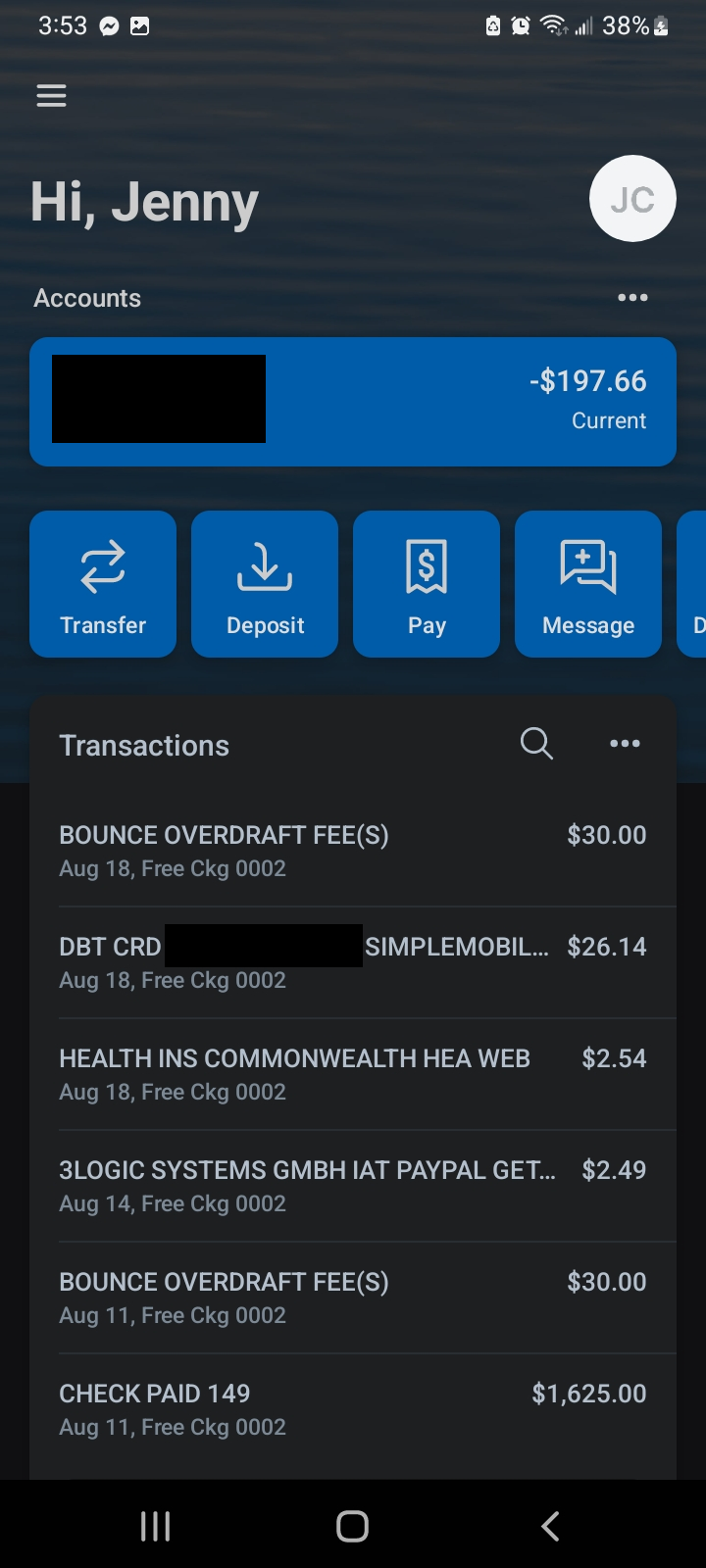Search the transactions list
The width and height of the screenshot is (706, 1568).
[536, 744]
